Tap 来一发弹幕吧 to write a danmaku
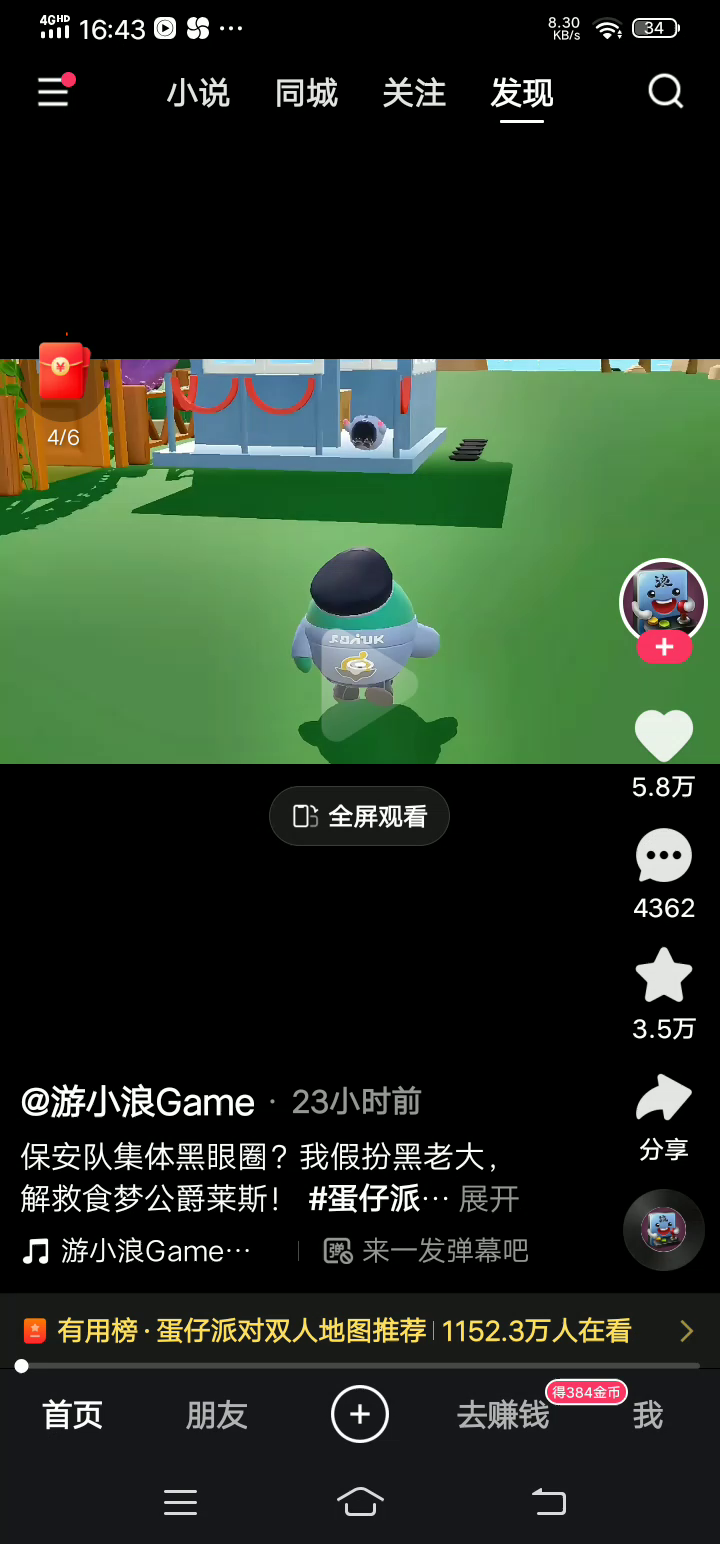The width and height of the screenshot is (720, 1544). (428, 1251)
